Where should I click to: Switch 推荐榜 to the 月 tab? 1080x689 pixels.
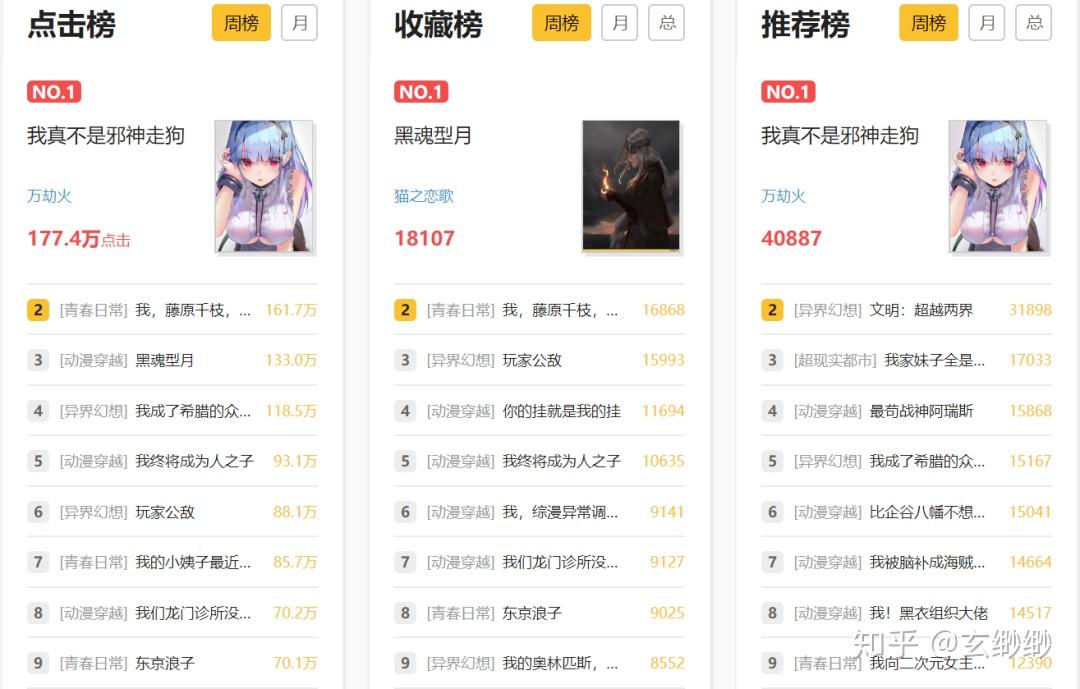click(x=987, y=23)
